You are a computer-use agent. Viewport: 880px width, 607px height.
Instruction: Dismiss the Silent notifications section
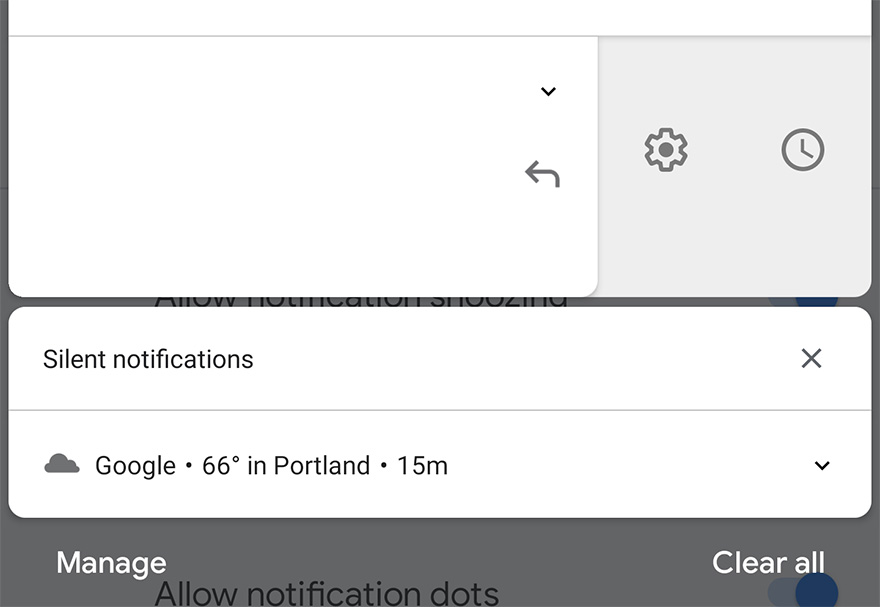[x=811, y=358]
